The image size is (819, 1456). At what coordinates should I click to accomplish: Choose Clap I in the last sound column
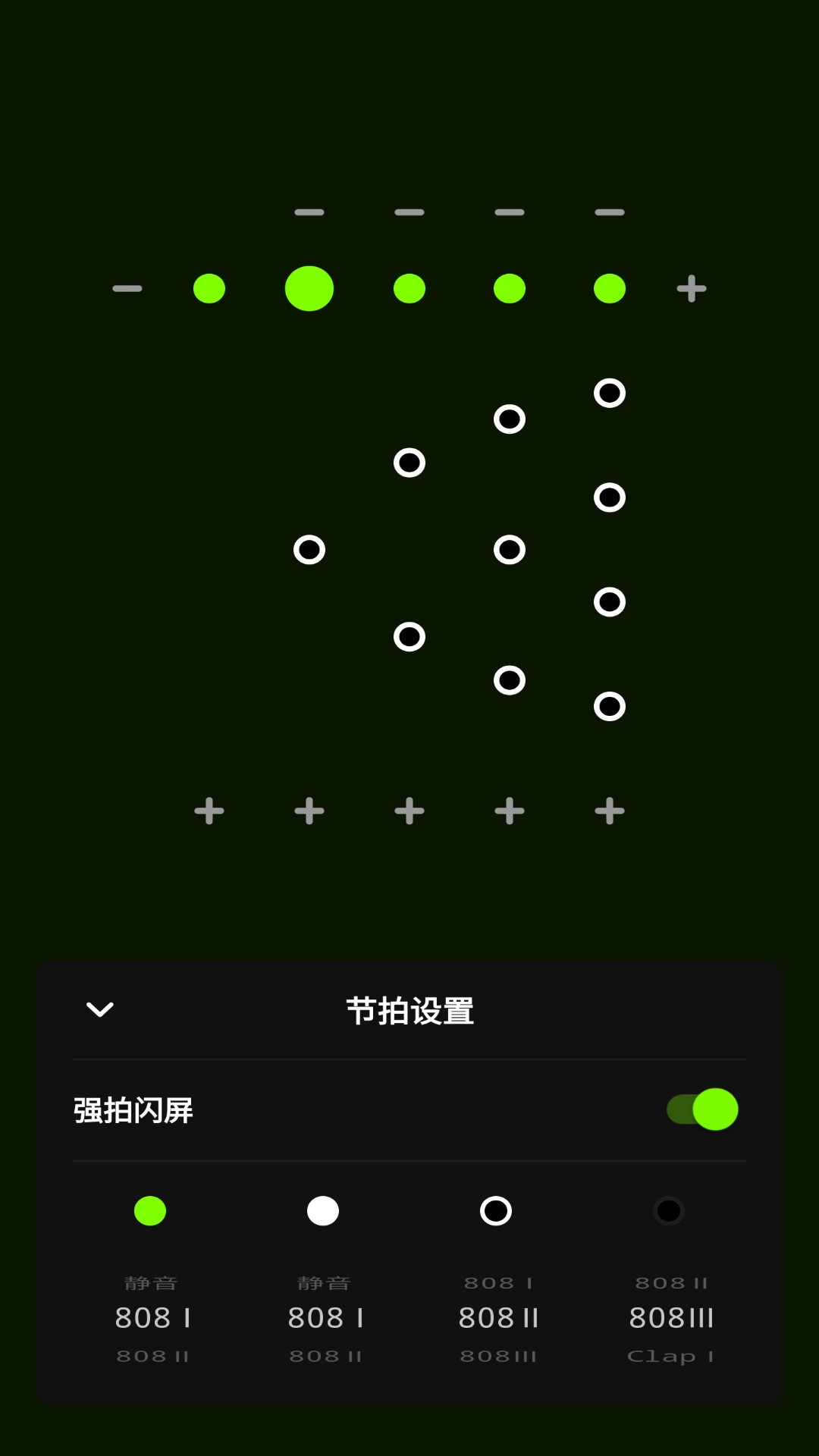coord(671,1356)
